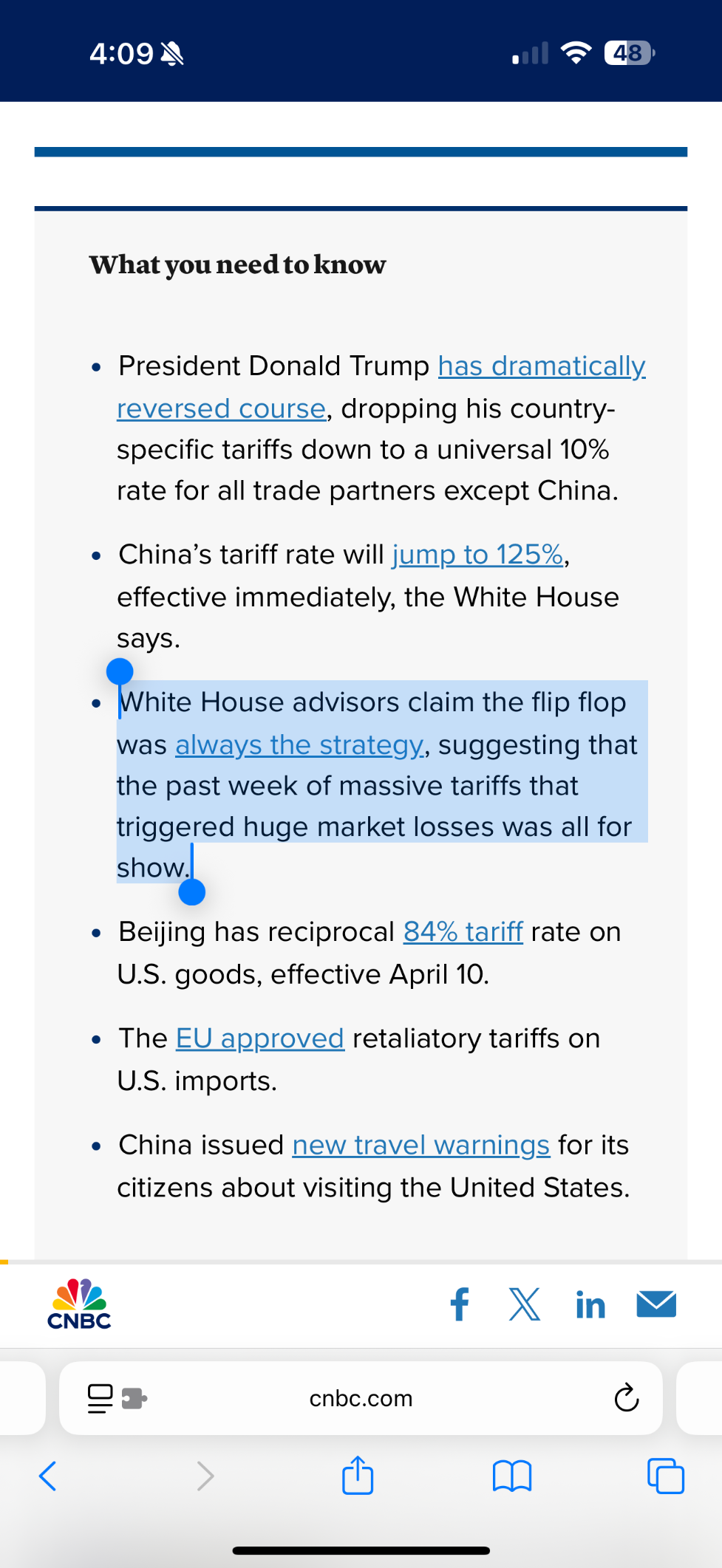Open the '84% tariff' link
This screenshot has width=722, height=1568.
463,932
